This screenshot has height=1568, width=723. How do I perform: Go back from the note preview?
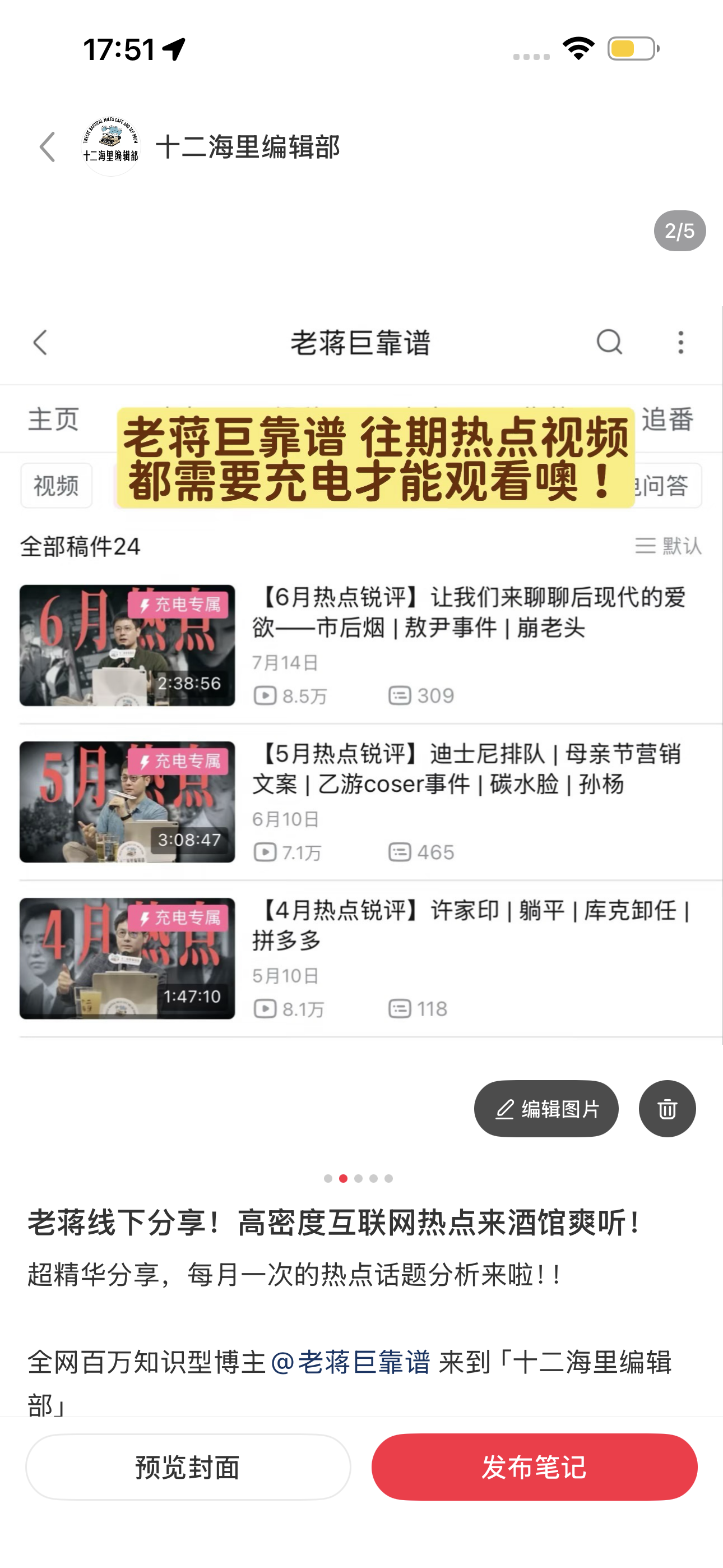(x=48, y=147)
